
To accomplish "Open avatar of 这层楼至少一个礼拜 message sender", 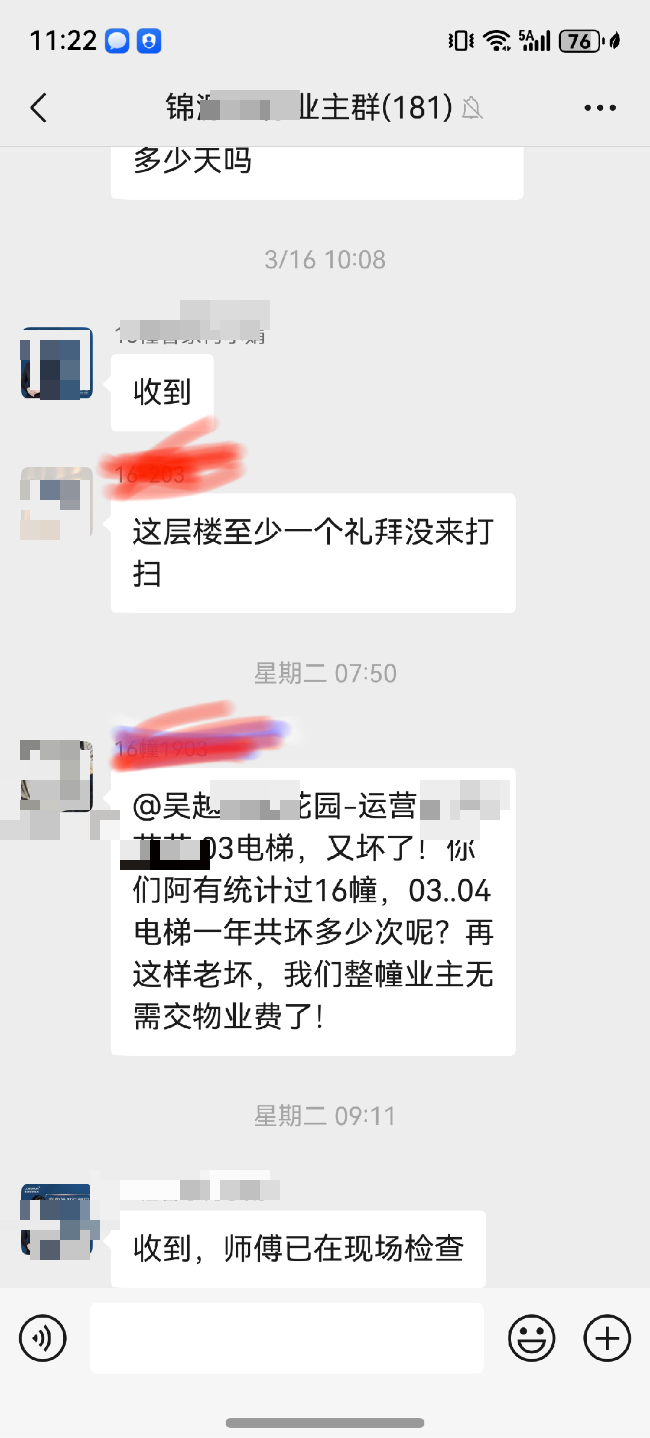I will tap(57, 503).
